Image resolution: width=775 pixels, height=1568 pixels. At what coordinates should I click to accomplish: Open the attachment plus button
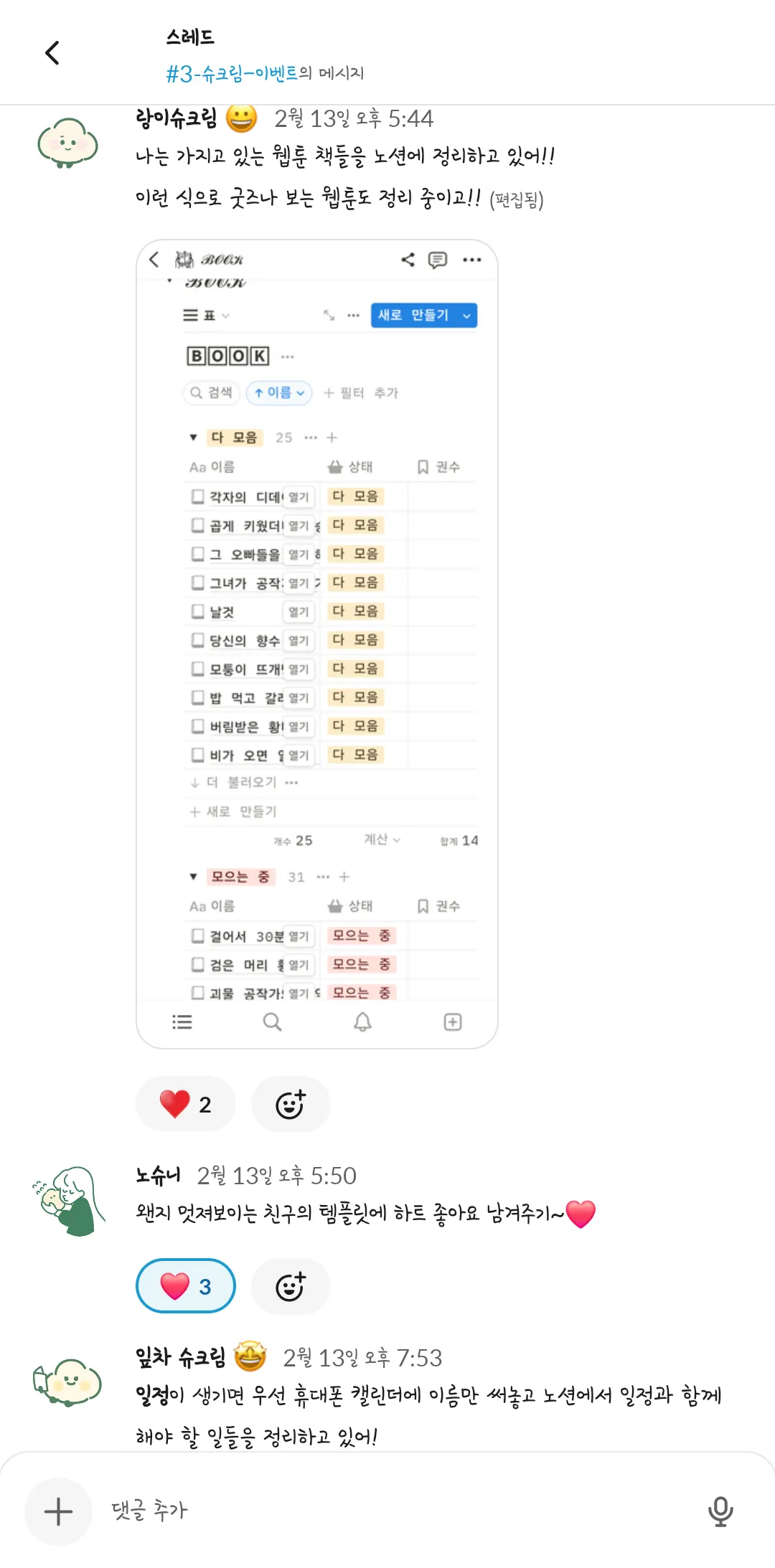tap(58, 1511)
